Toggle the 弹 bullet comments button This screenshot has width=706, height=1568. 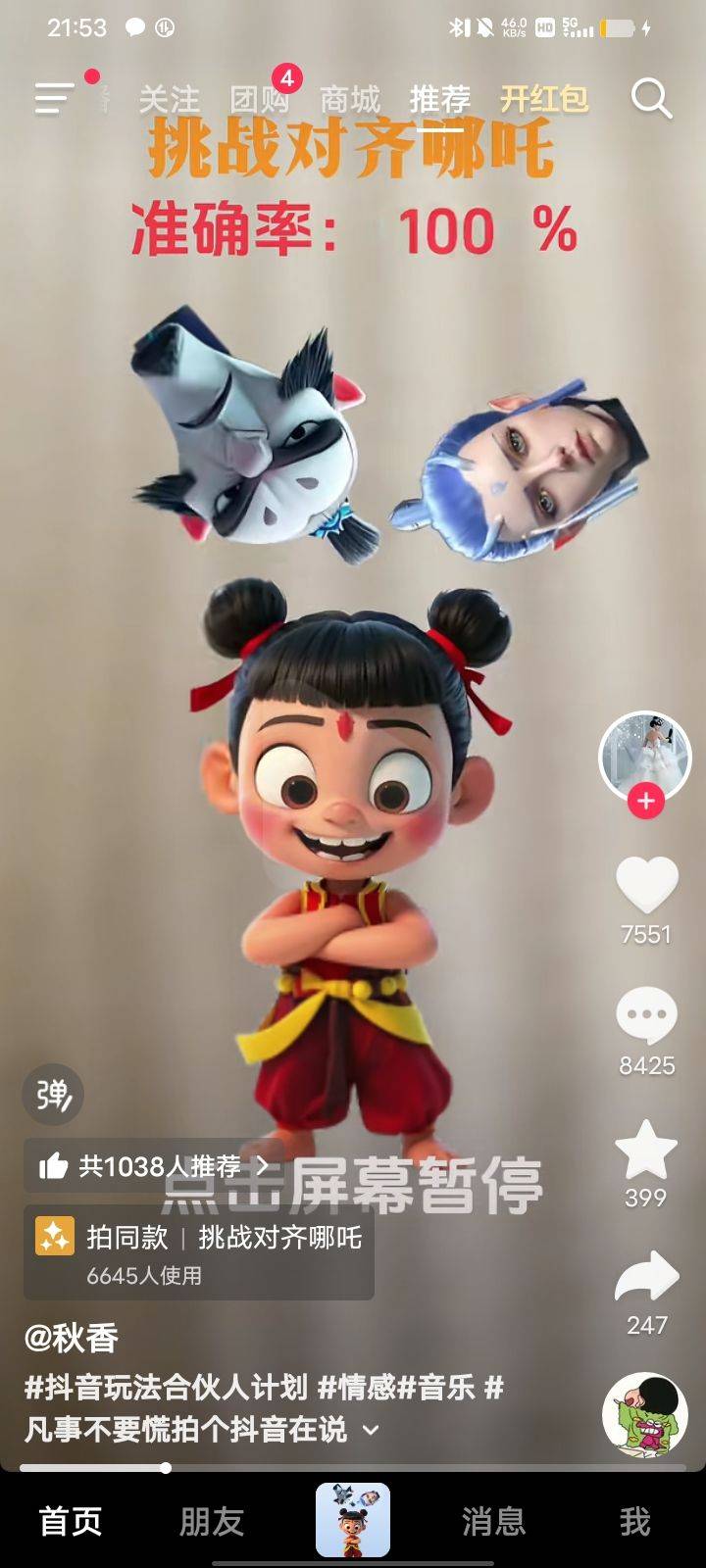click(x=53, y=1095)
